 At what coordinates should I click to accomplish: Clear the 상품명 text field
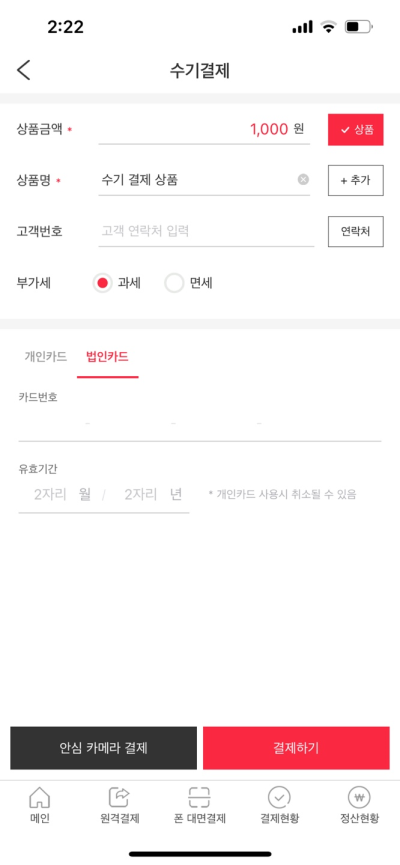[x=303, y=180]
